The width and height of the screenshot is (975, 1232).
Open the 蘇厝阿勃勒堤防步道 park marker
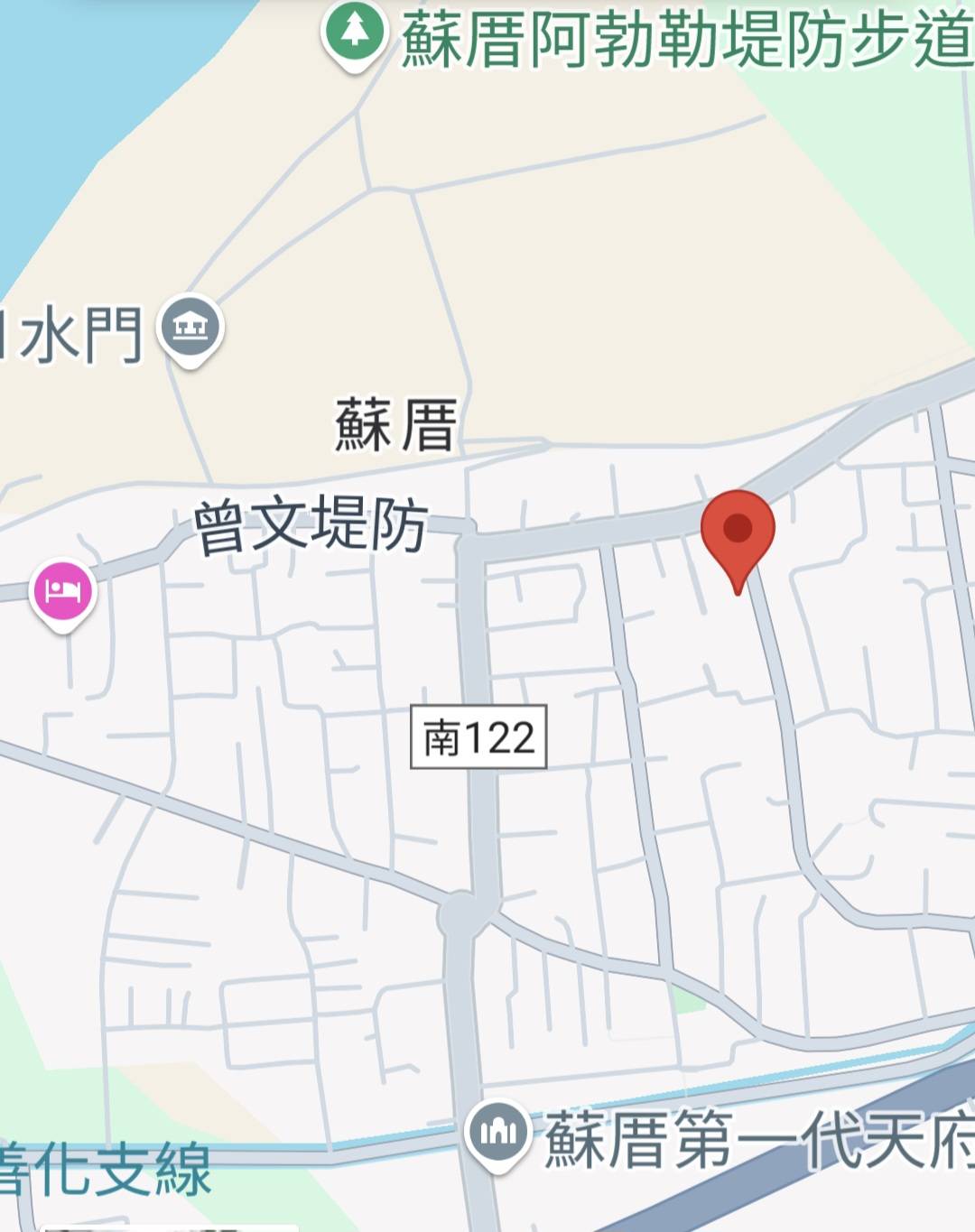pyautogui.click(x=355, y=32)
